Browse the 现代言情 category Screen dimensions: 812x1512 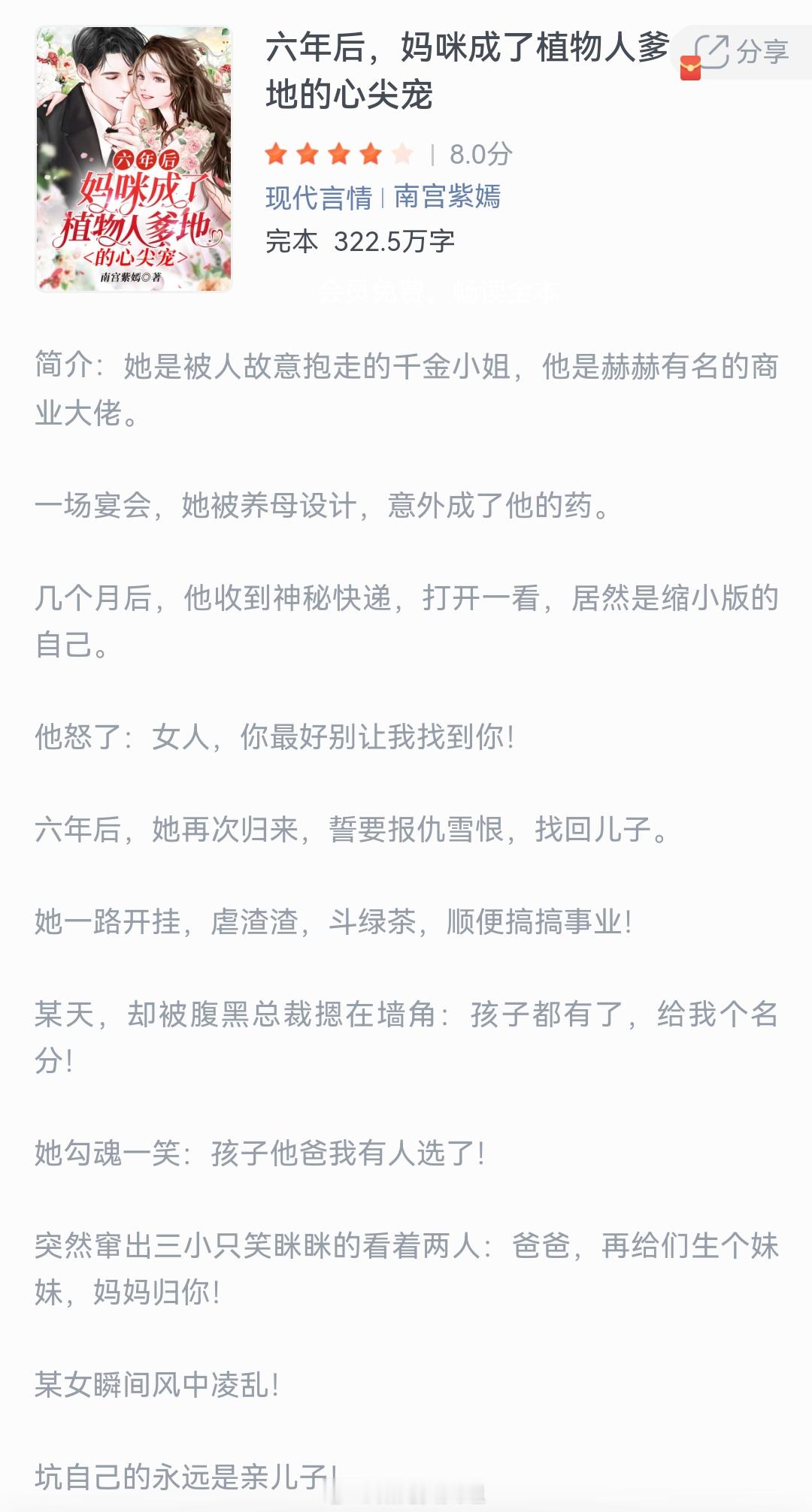click(319, 199)
